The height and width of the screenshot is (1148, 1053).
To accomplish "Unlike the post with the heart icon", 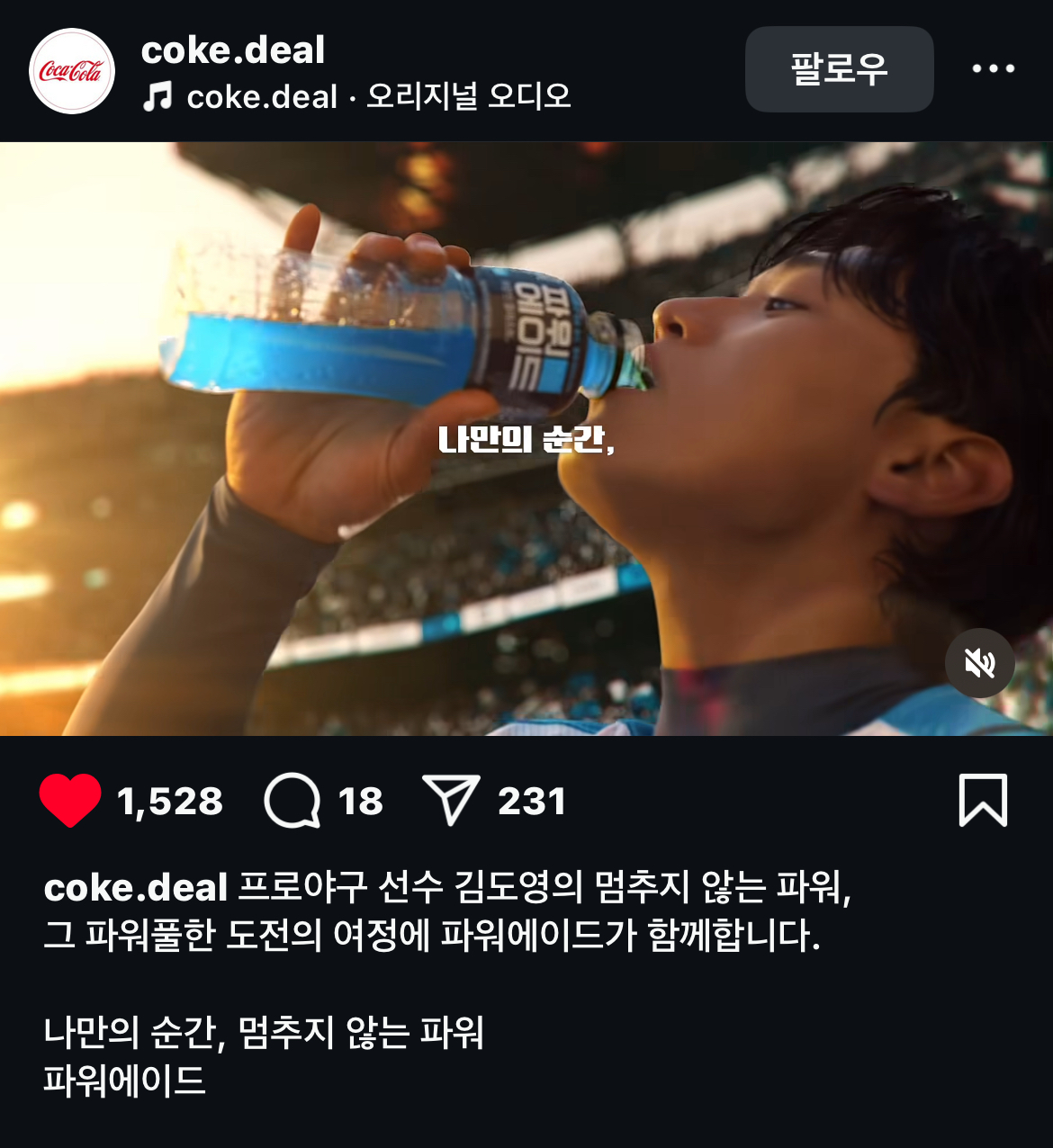I will coord(70,800).
